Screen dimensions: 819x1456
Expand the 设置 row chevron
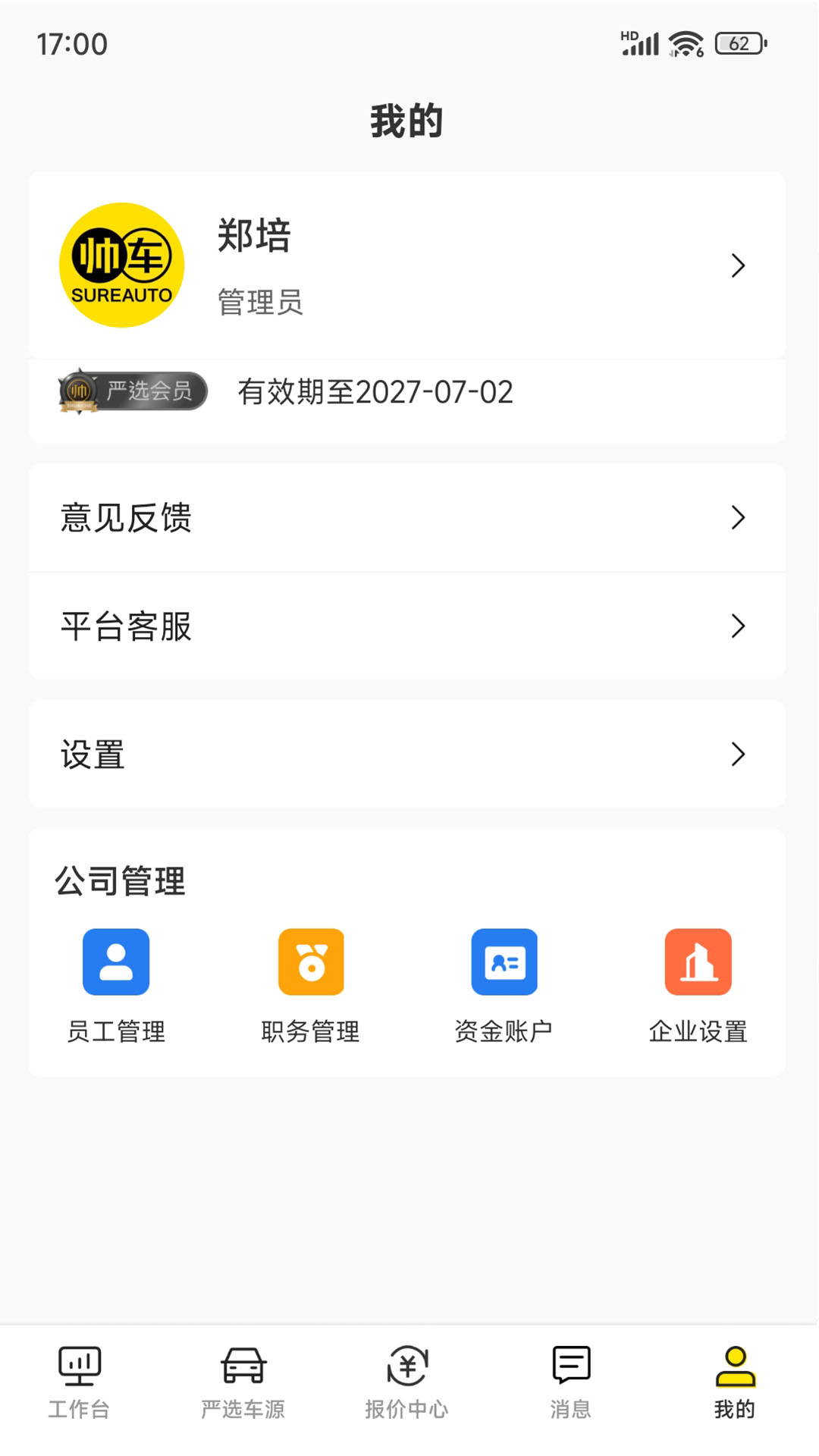(x=737, y=754)
